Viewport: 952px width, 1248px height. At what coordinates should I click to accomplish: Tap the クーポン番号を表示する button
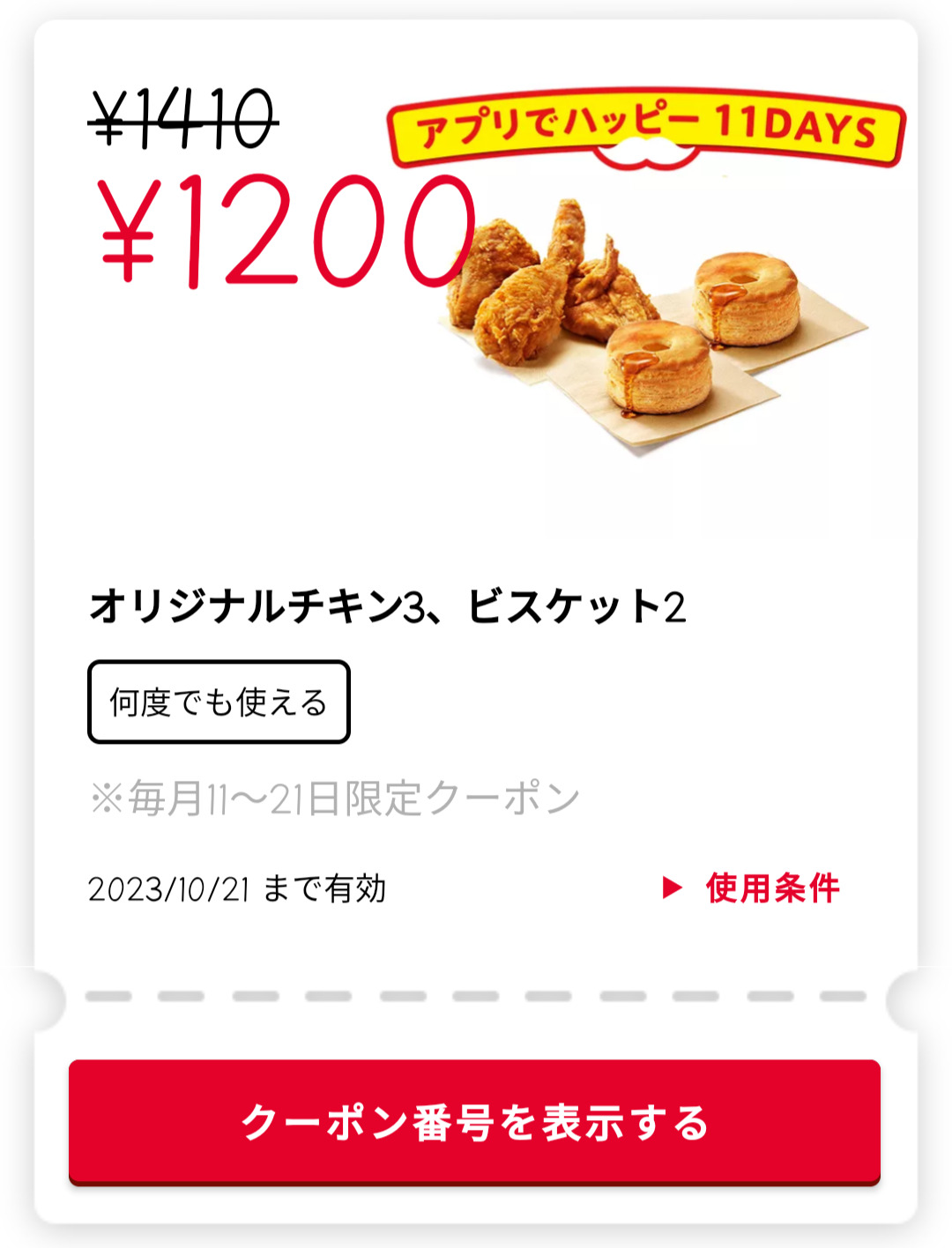[x=474, y=1122]
